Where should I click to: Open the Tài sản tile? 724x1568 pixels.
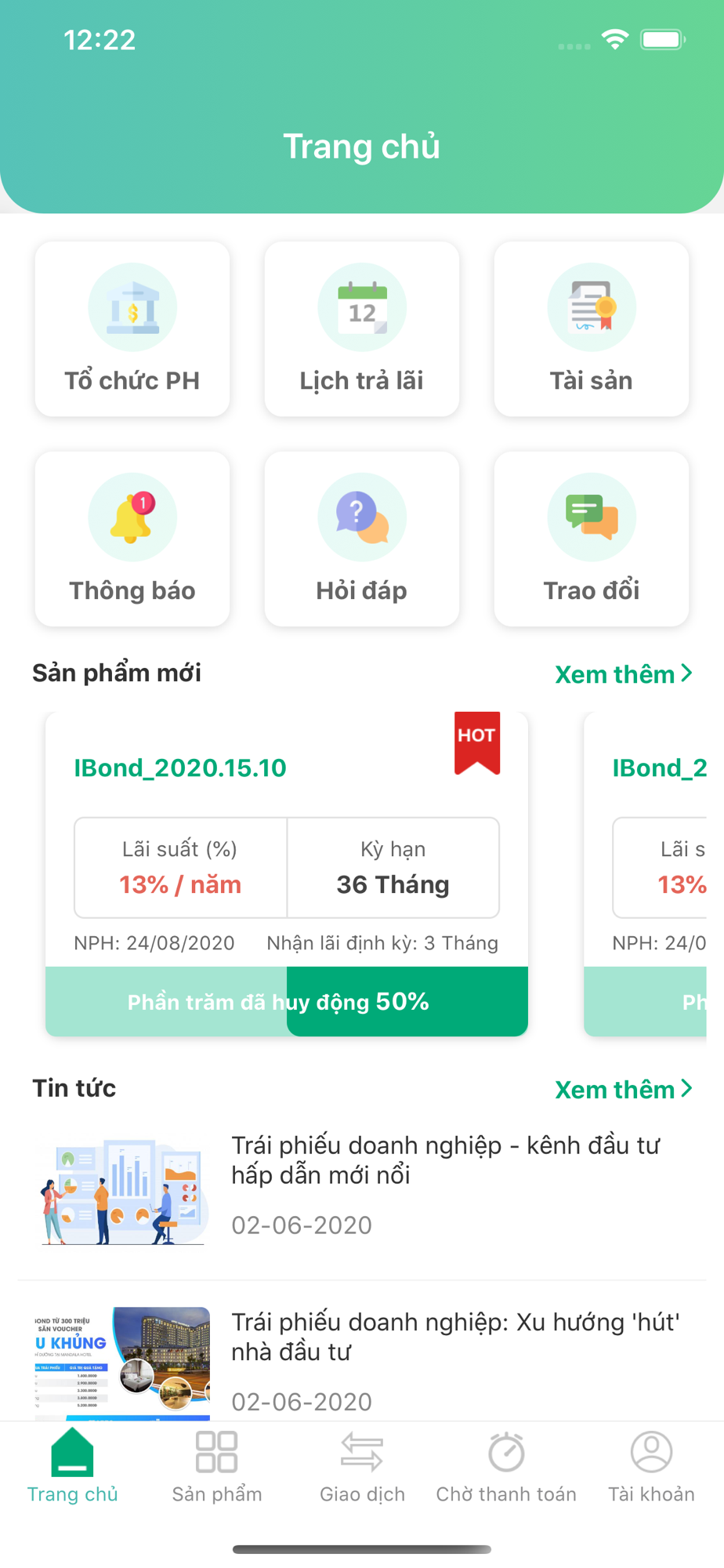(x=592, y=329)
